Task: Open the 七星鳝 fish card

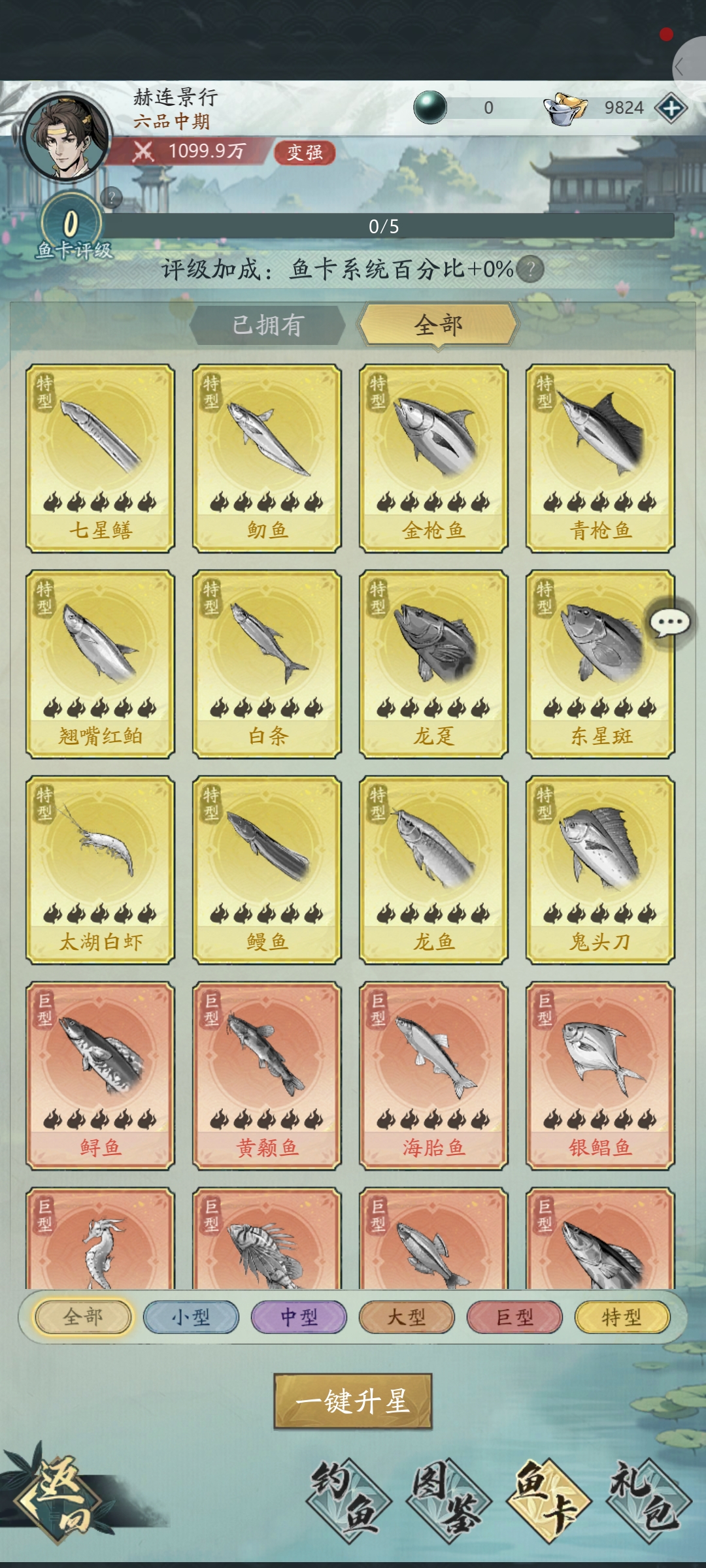Action: click(x=100, y=458)
